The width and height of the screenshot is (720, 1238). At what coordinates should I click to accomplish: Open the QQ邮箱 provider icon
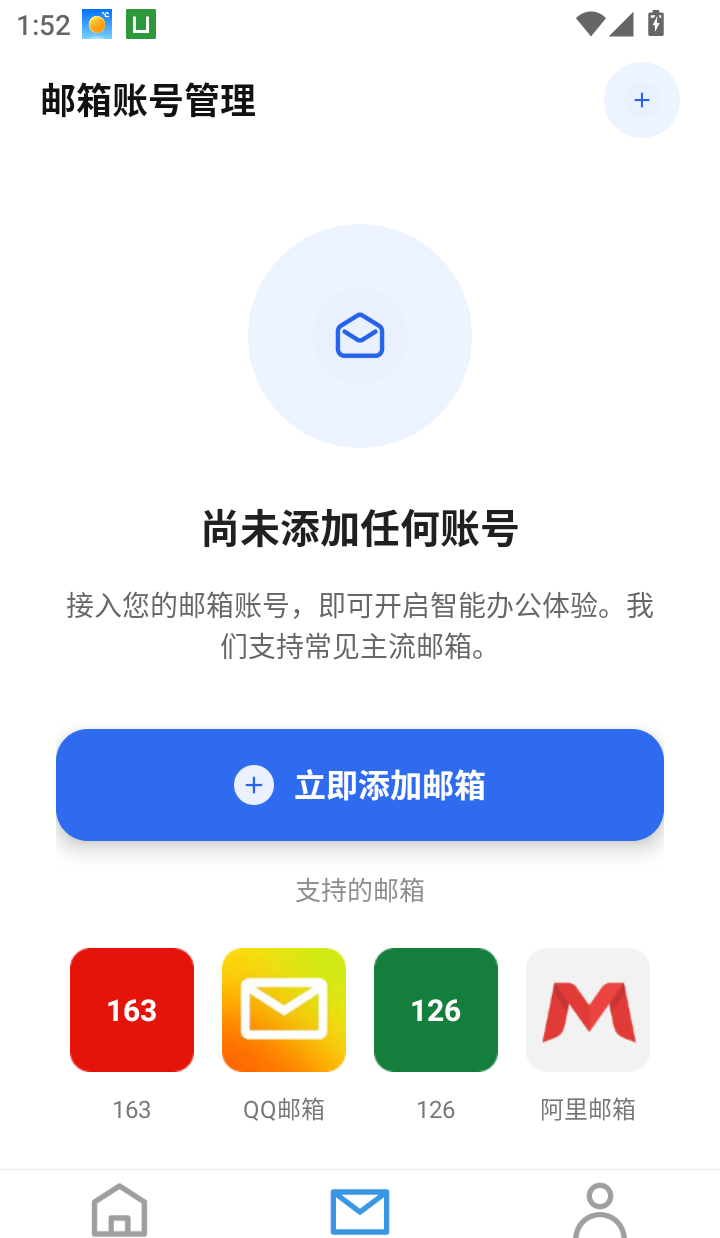click(x=283, y=1009)
